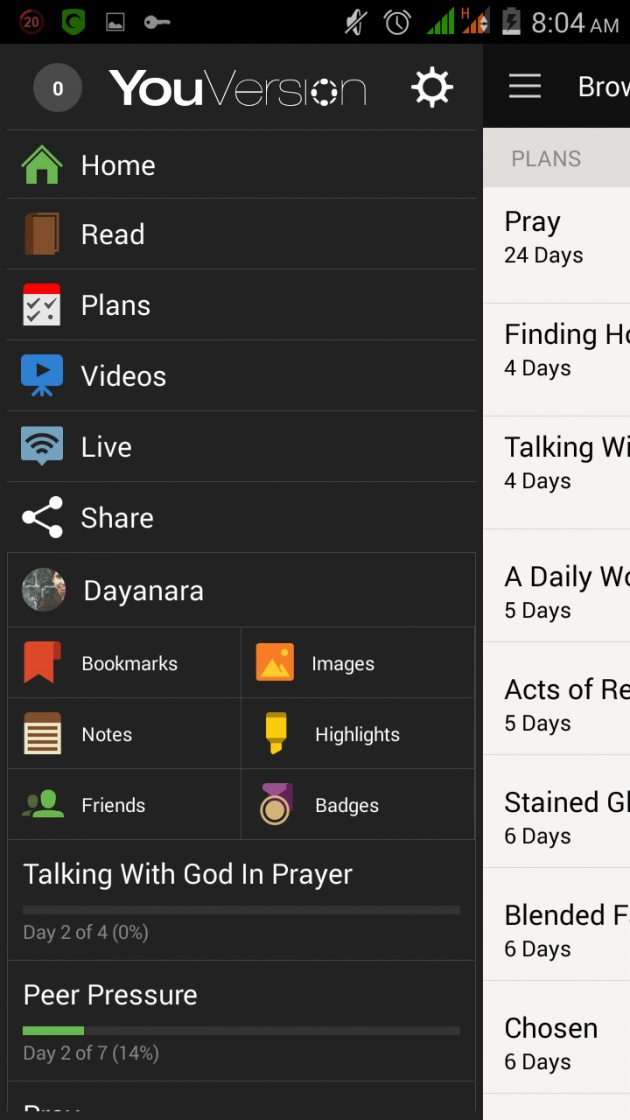The height and width of the screenshot is (1120, 630).
Task: Open the Read section
Action: [x=241, y=234]
